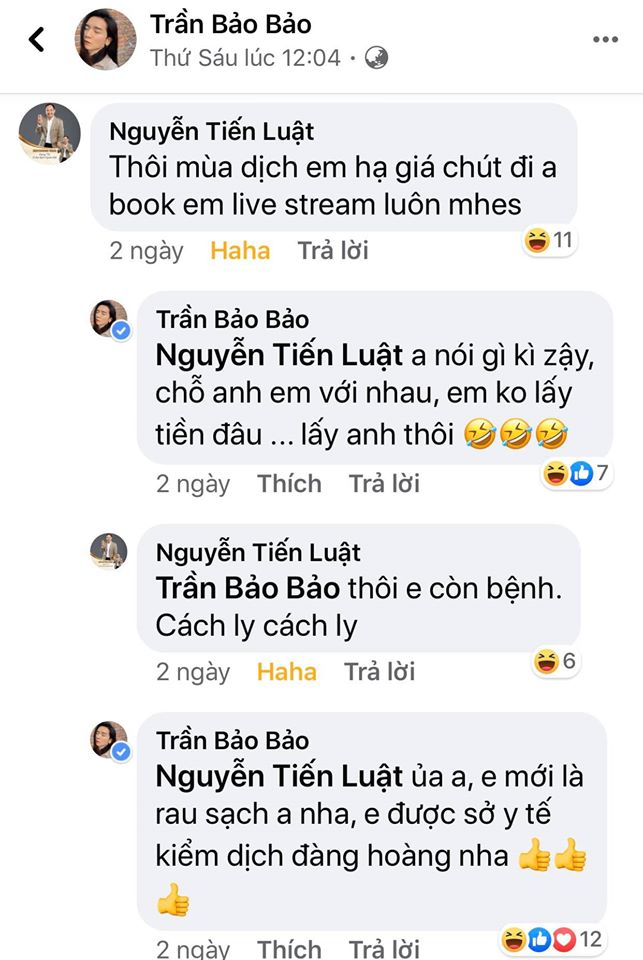Open Trần Bảo Bảo's profile picture in the header
Image resolution: width=643 pixels, height=960 pixels.
106,40
